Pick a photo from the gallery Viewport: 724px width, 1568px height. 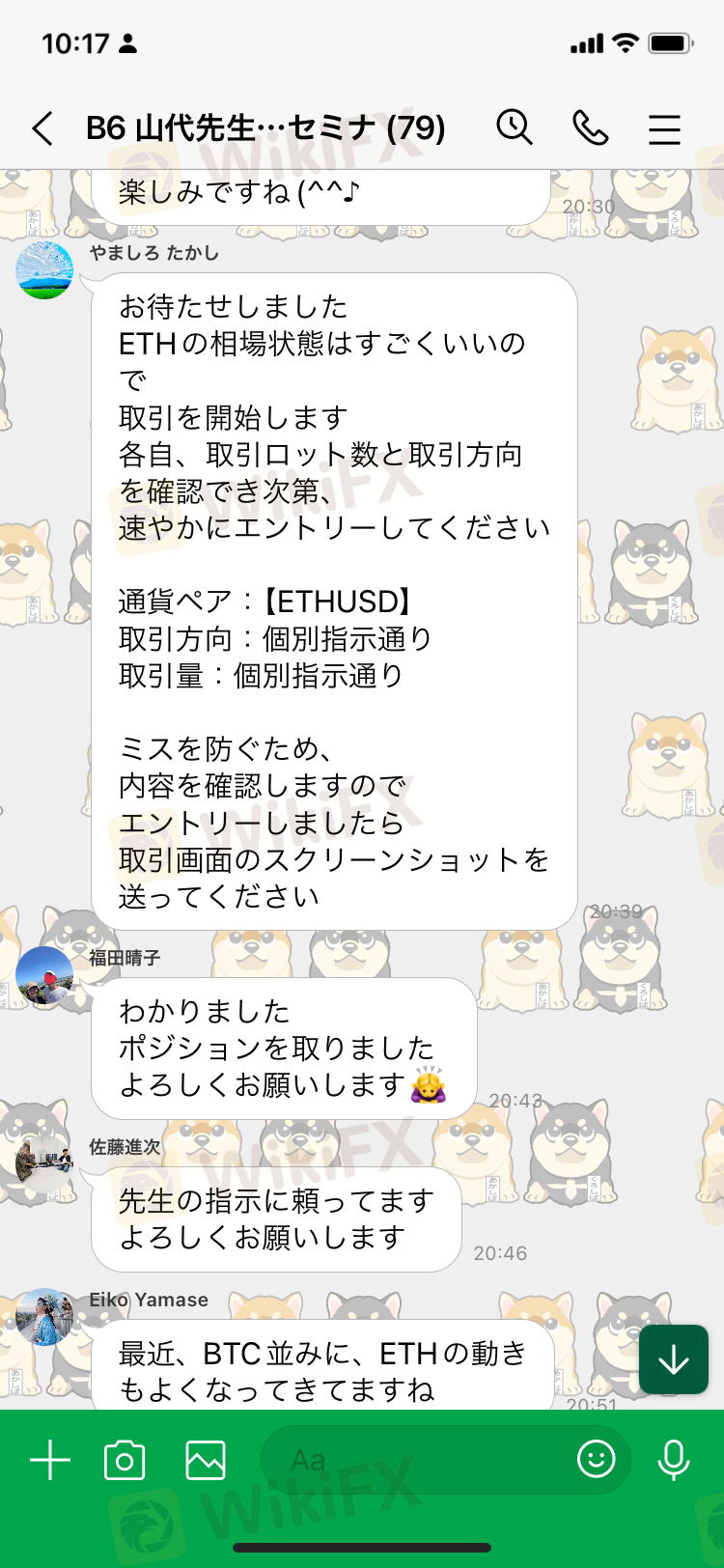point(206,1460)
